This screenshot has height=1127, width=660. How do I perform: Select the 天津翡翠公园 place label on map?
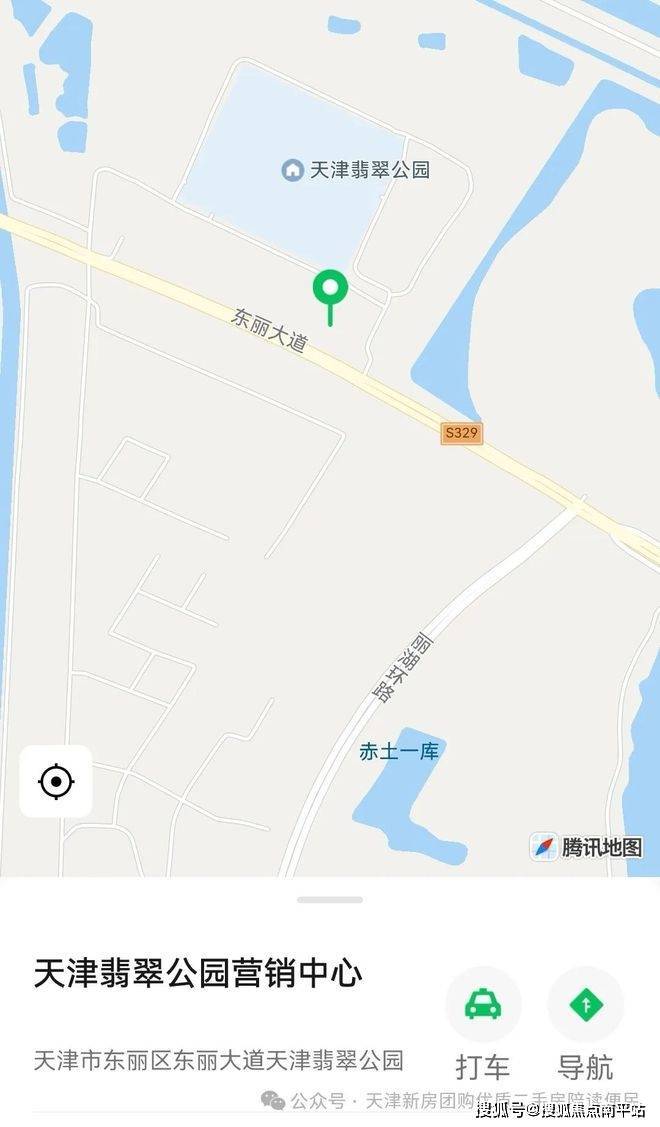point(356,170)
